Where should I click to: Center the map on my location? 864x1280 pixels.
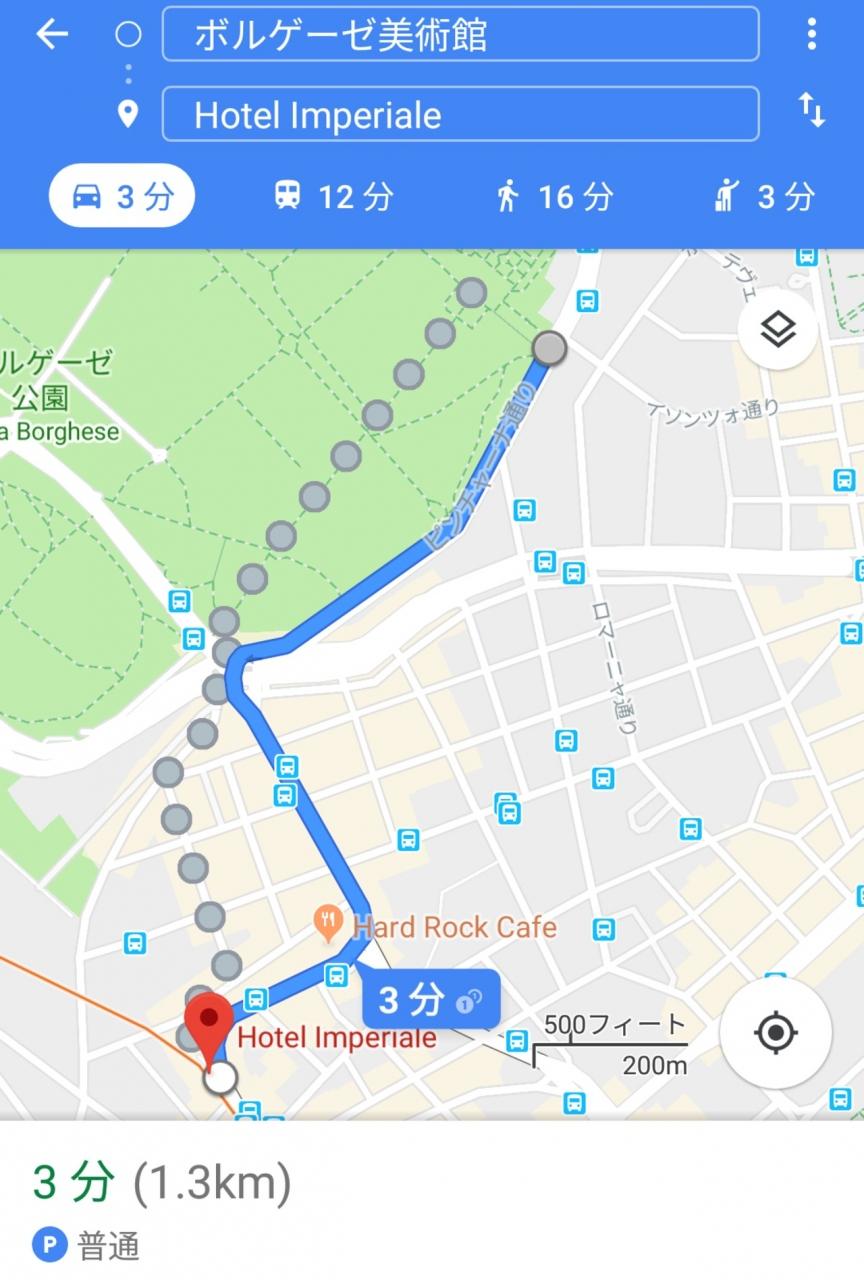776,1032
